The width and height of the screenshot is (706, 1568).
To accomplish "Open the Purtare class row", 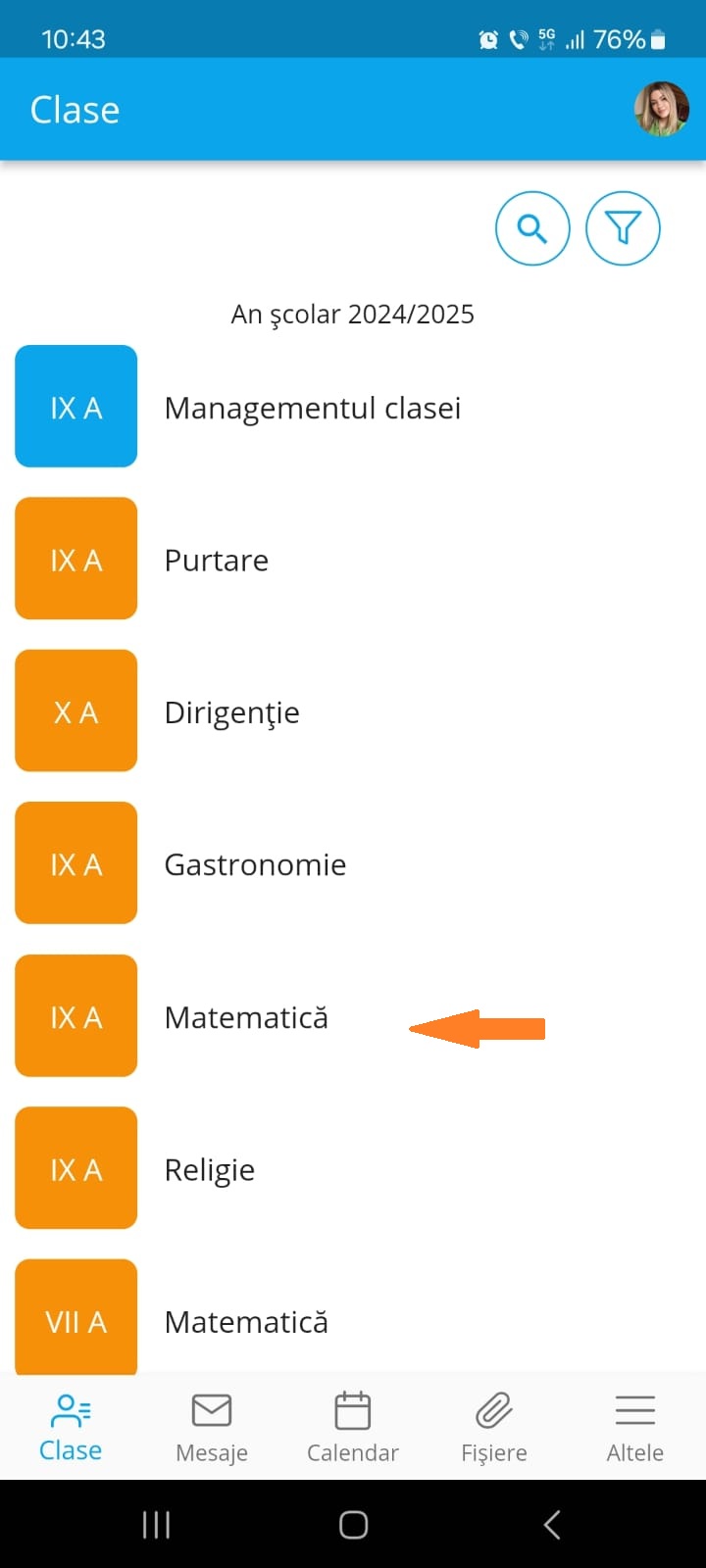I will click(x=353, y=559).
